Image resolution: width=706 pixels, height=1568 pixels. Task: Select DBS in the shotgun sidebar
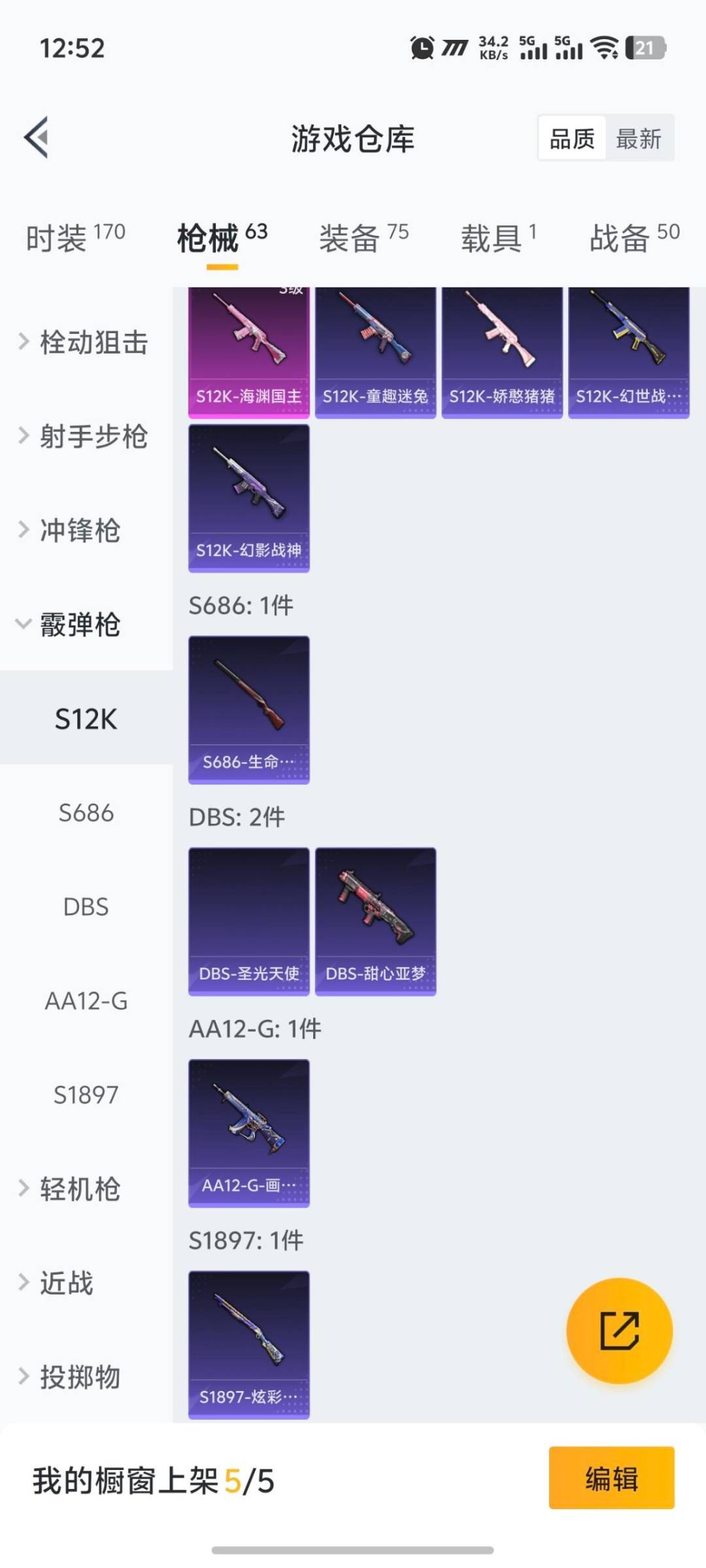pos(85,906)
